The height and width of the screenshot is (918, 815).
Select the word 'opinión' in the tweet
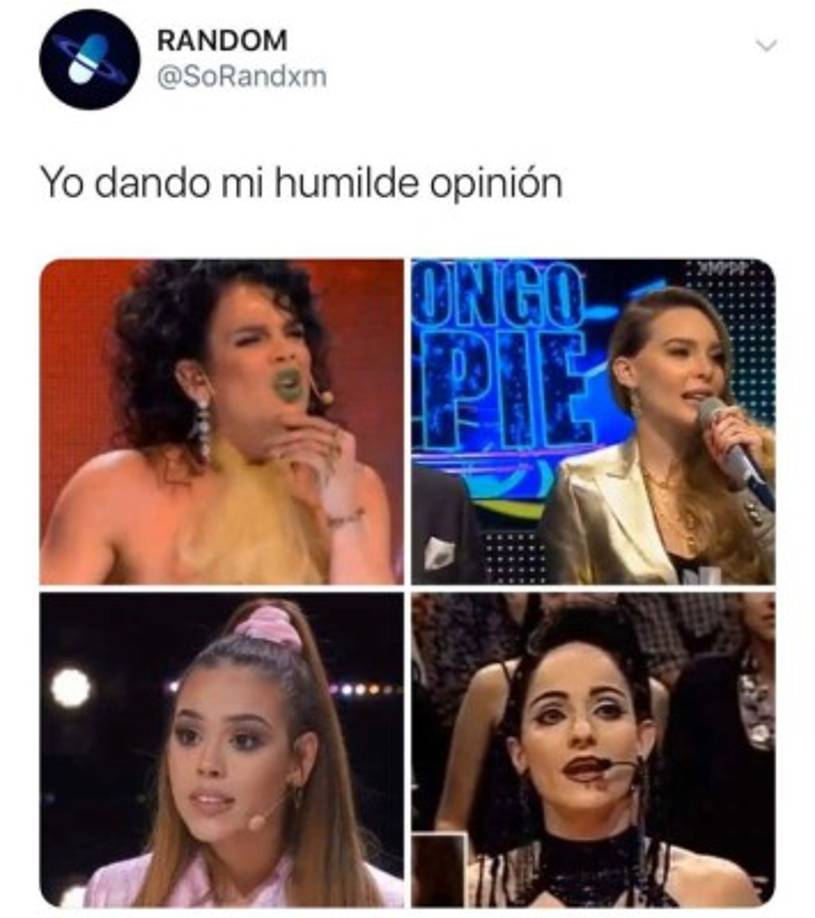pos(495,181)
